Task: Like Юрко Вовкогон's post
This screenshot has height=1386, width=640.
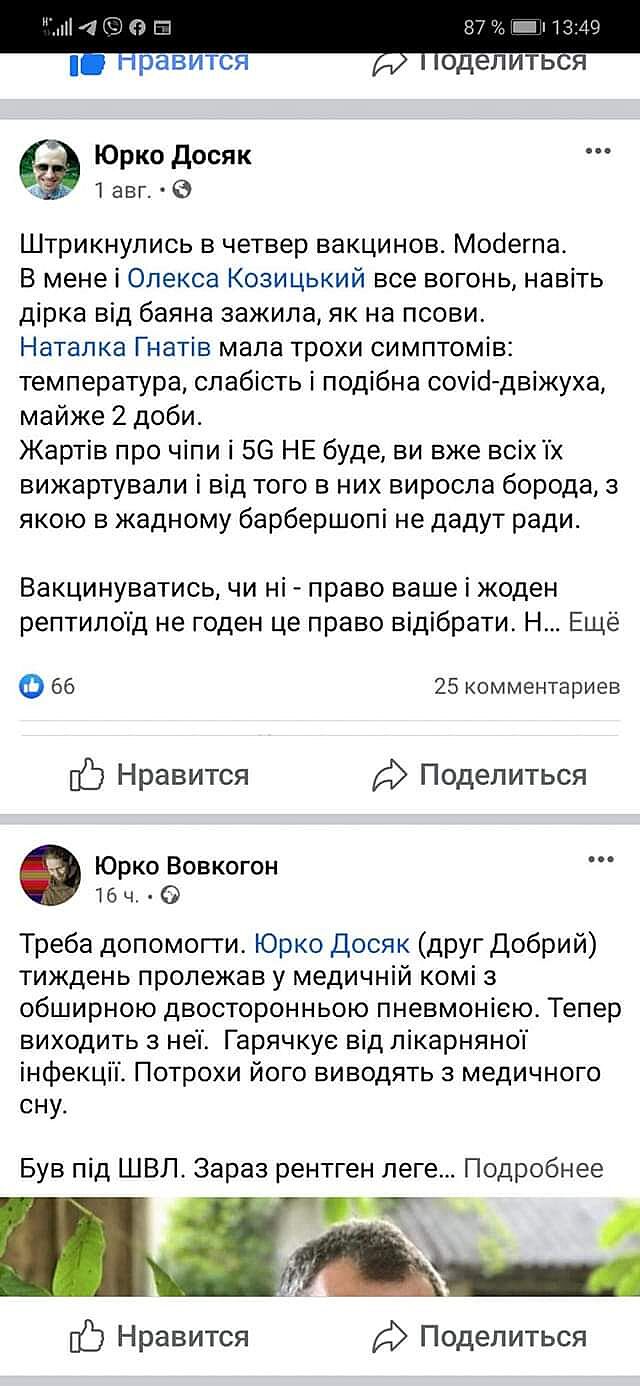Action: click(160, 1336)
